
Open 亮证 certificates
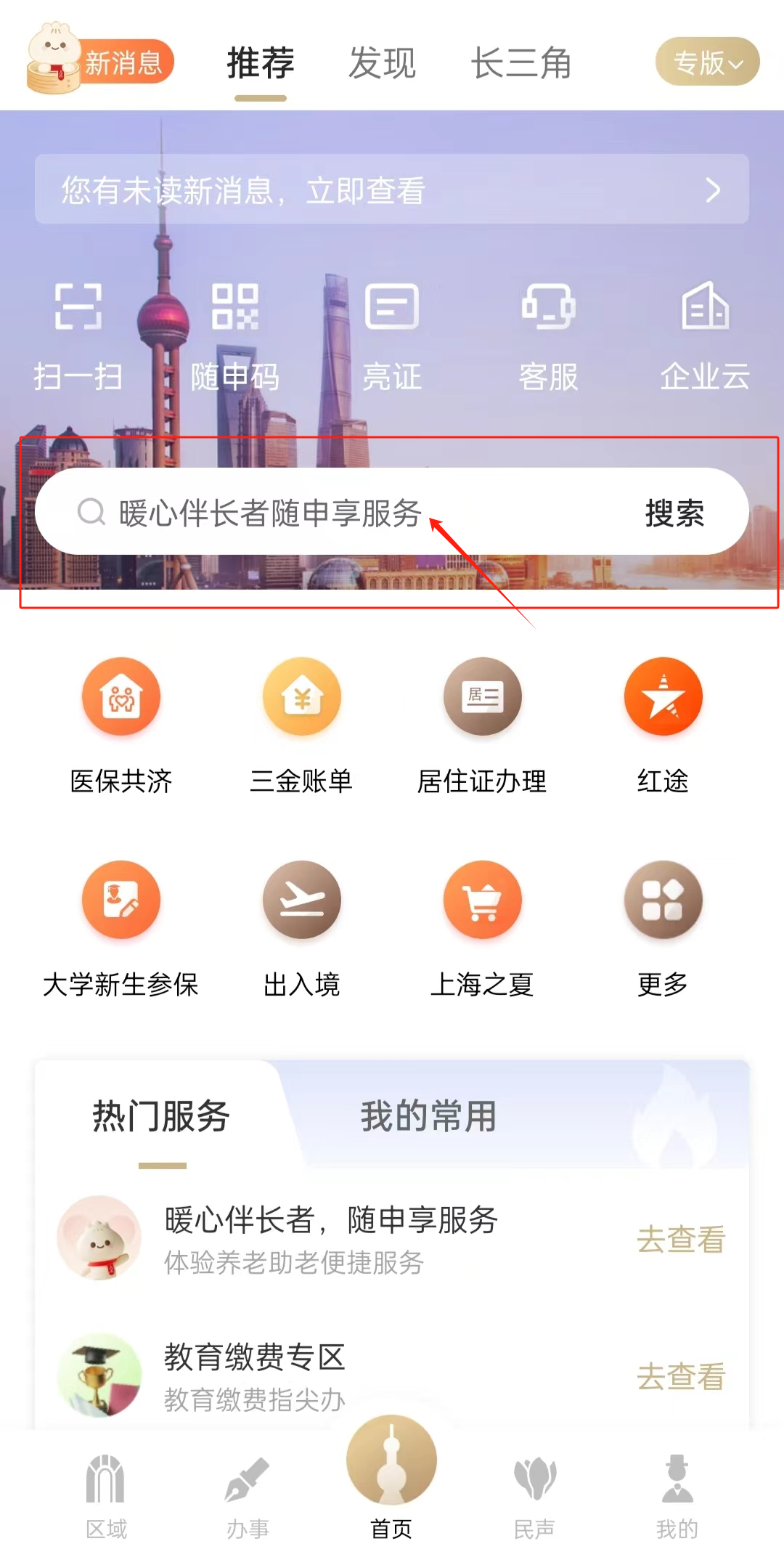coord(392,336)
